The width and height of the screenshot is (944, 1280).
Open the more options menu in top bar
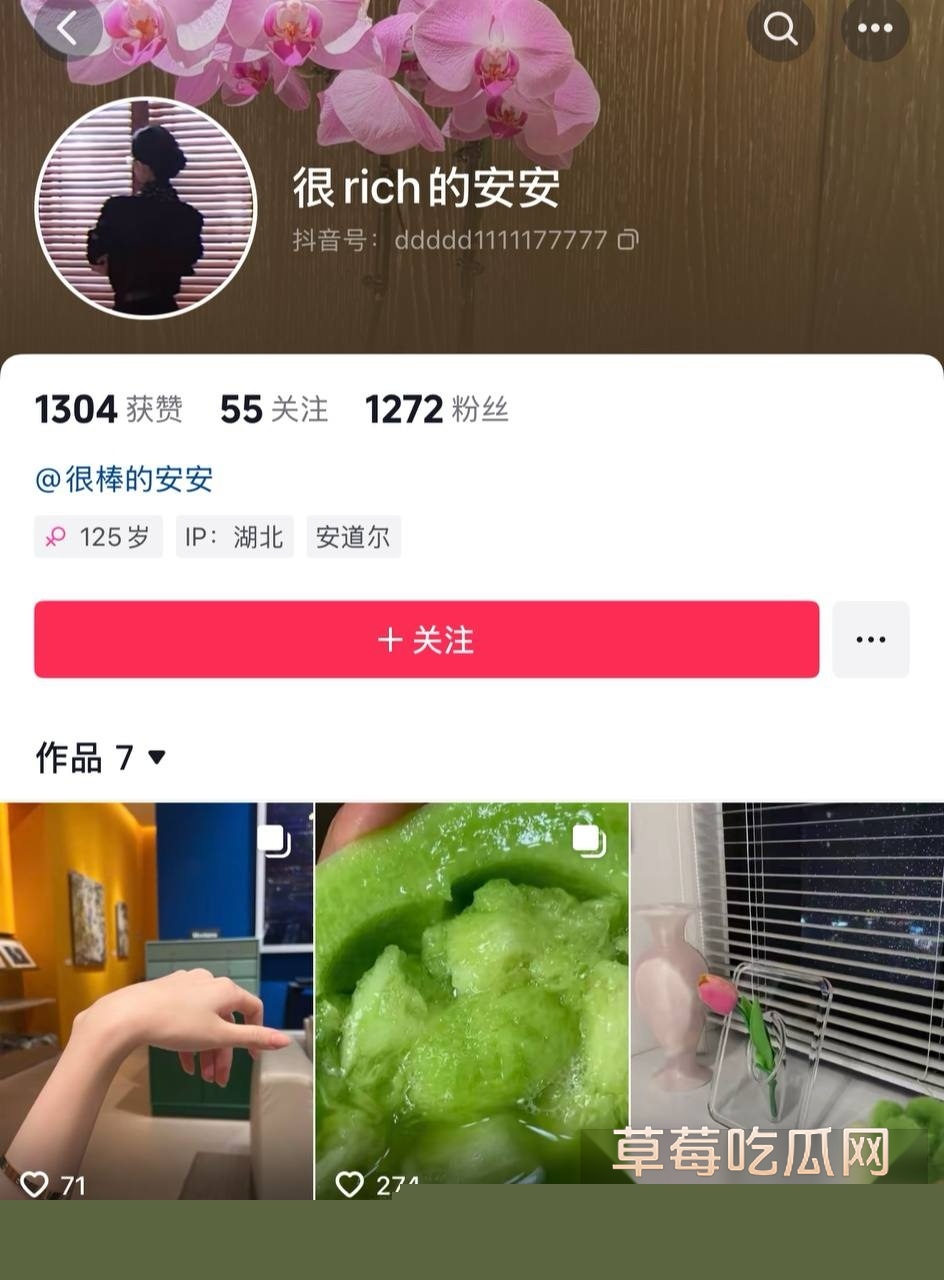[x=874, y=29]
